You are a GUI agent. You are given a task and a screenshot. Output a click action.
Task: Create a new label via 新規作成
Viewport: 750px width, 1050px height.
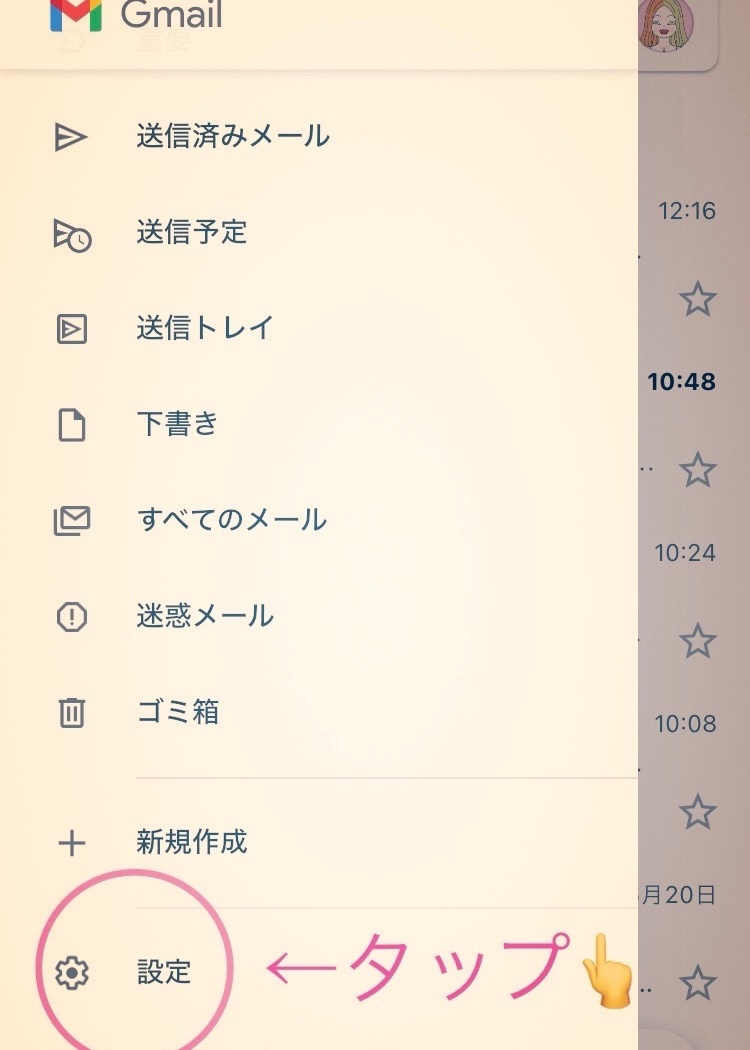tap(191, 842)
